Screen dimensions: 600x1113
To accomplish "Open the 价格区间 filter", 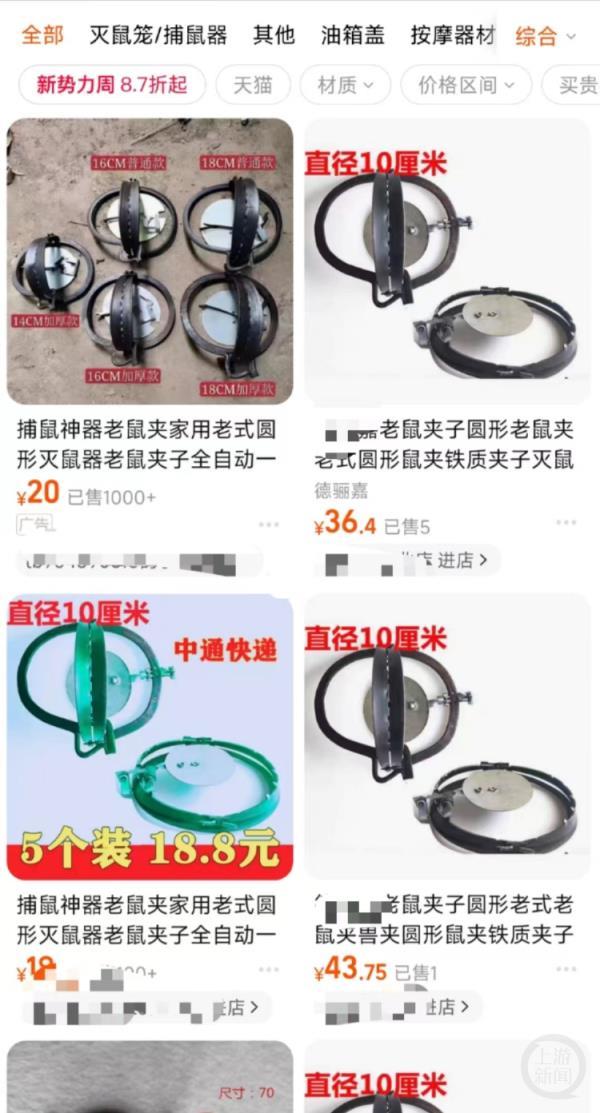I will (466, 85).
